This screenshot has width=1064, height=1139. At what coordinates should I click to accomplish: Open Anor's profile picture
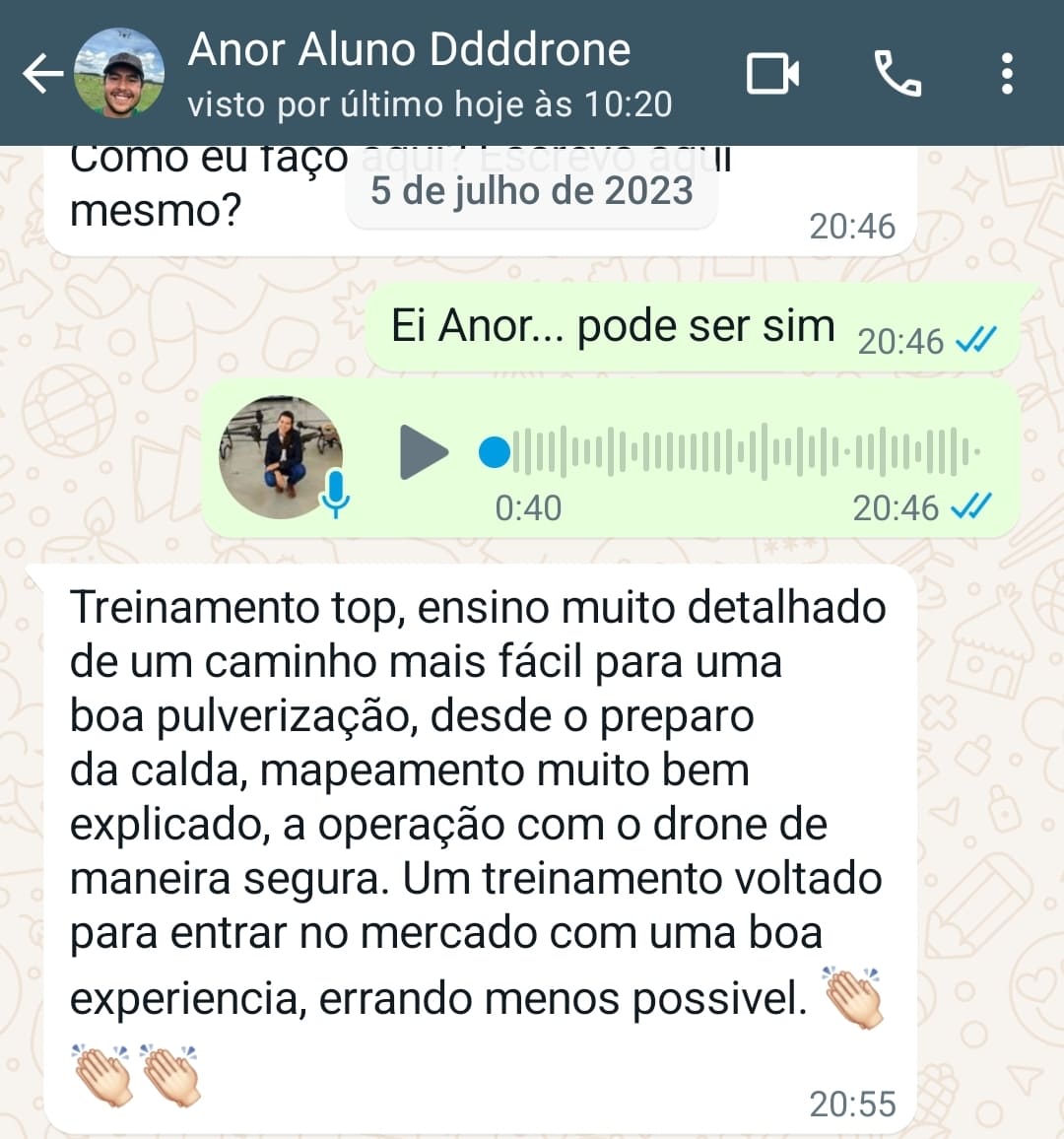(118, 74)
